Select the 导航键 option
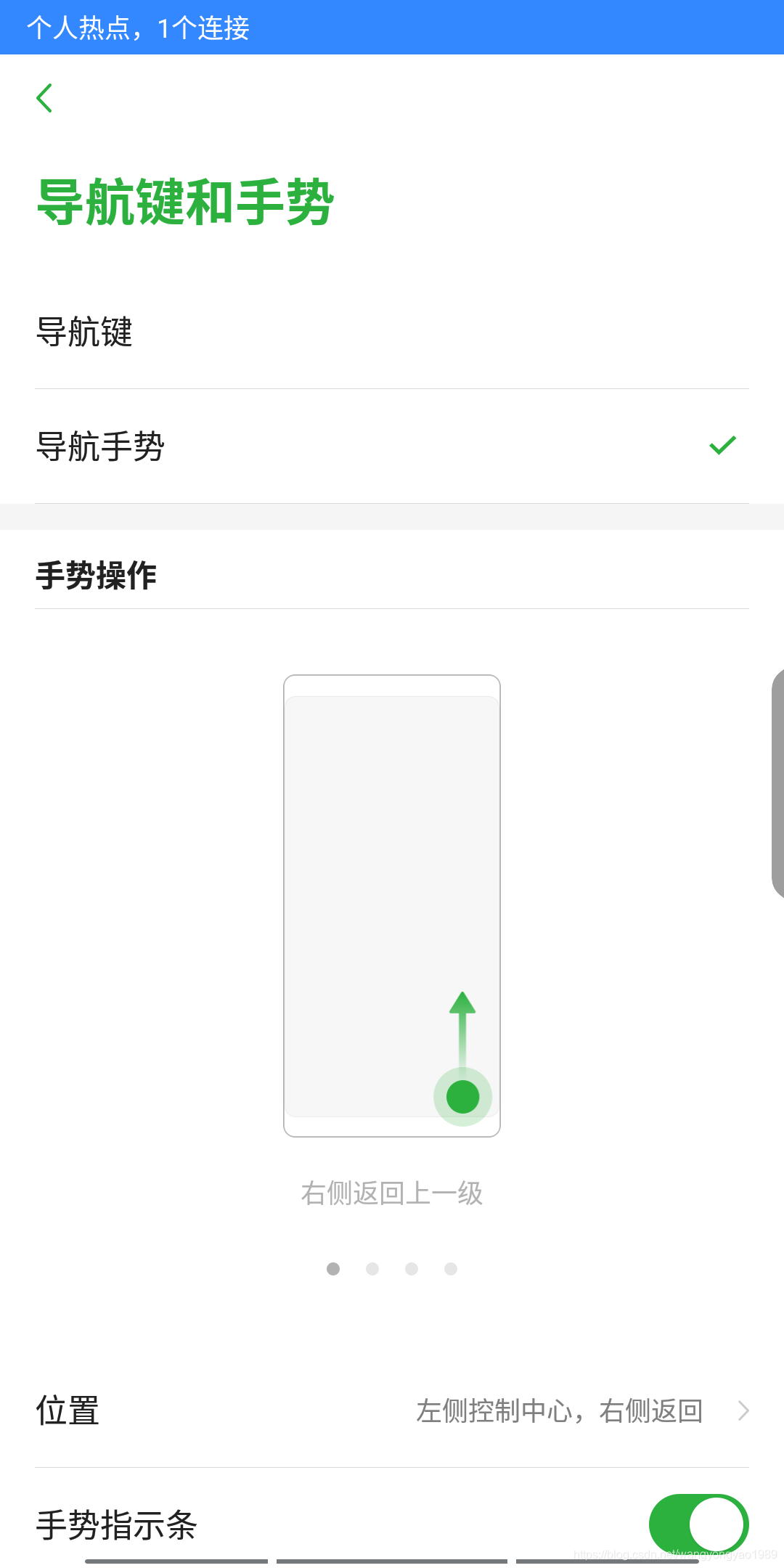The image size is (784, 1568). click(392, 332)
